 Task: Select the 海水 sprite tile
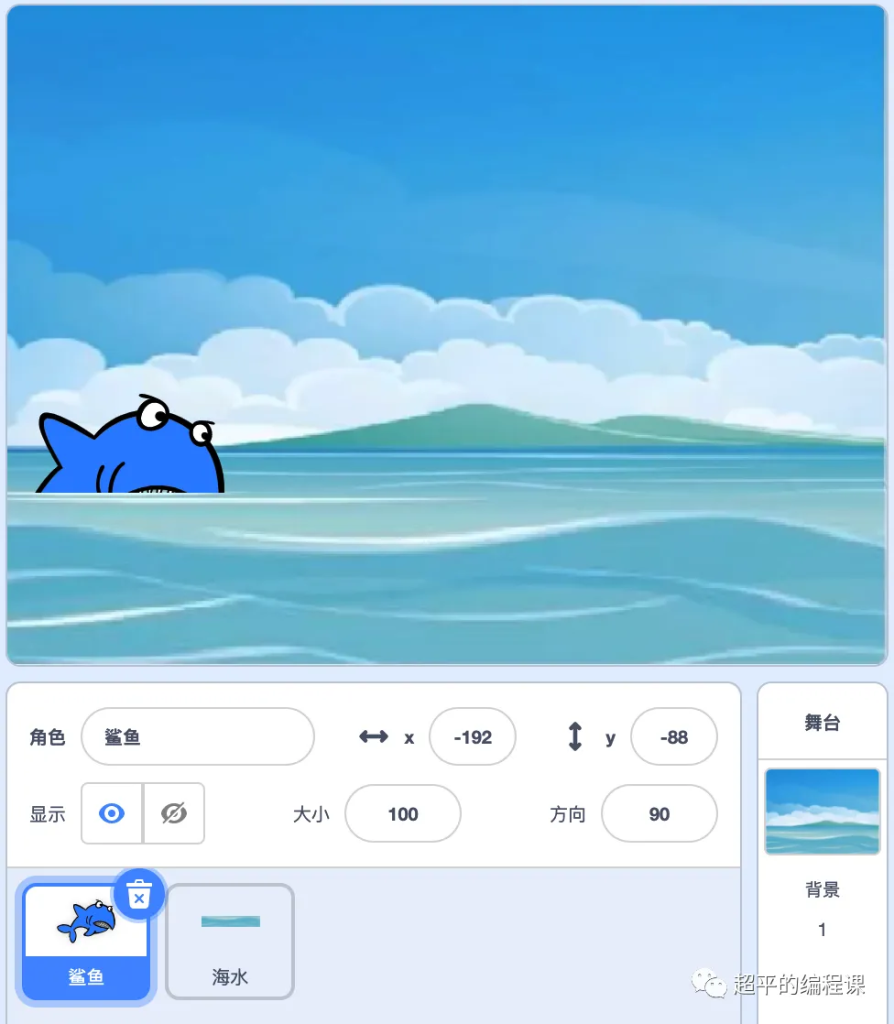(230, 941)
